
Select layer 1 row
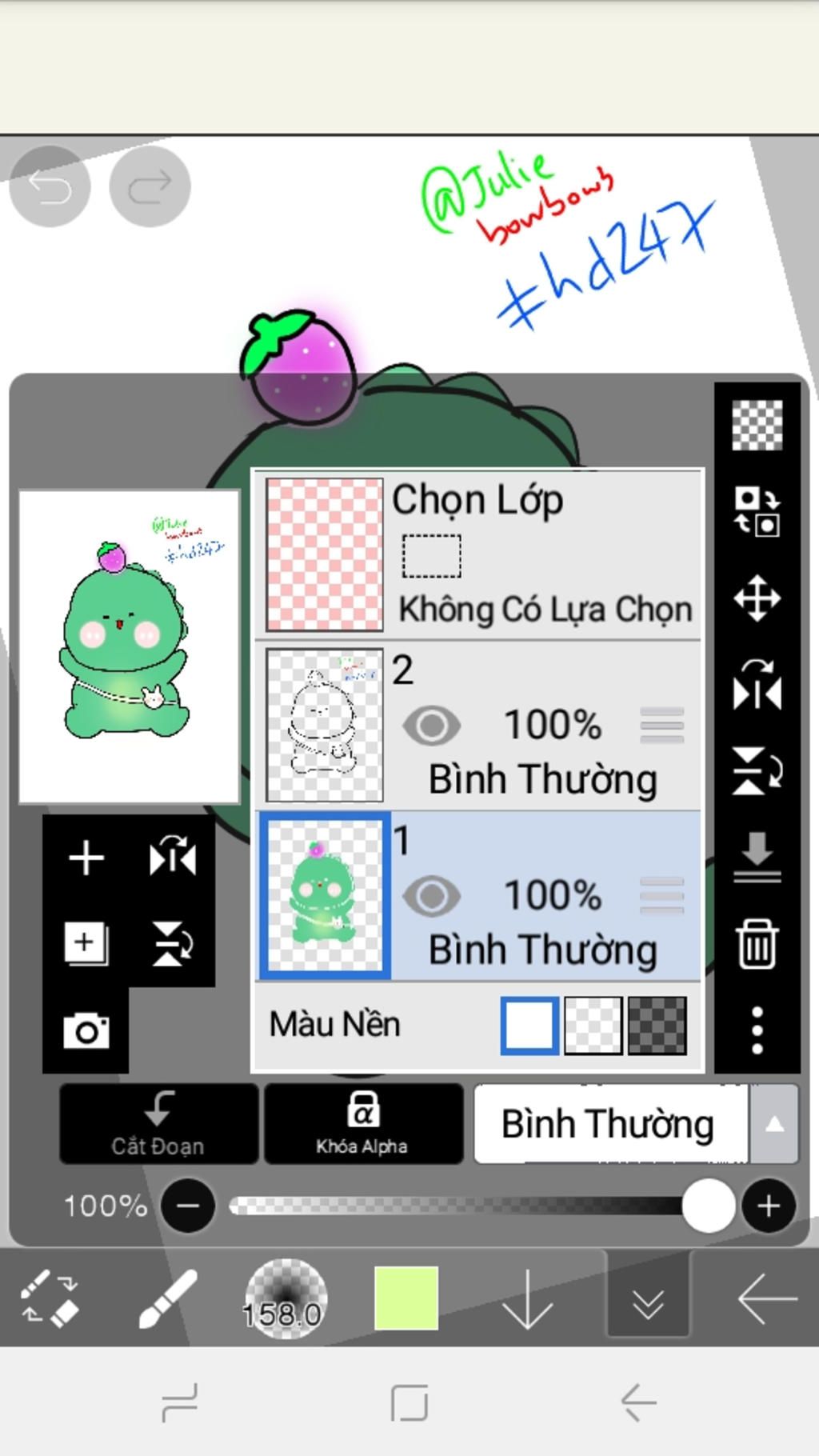(x=544, y=896)
